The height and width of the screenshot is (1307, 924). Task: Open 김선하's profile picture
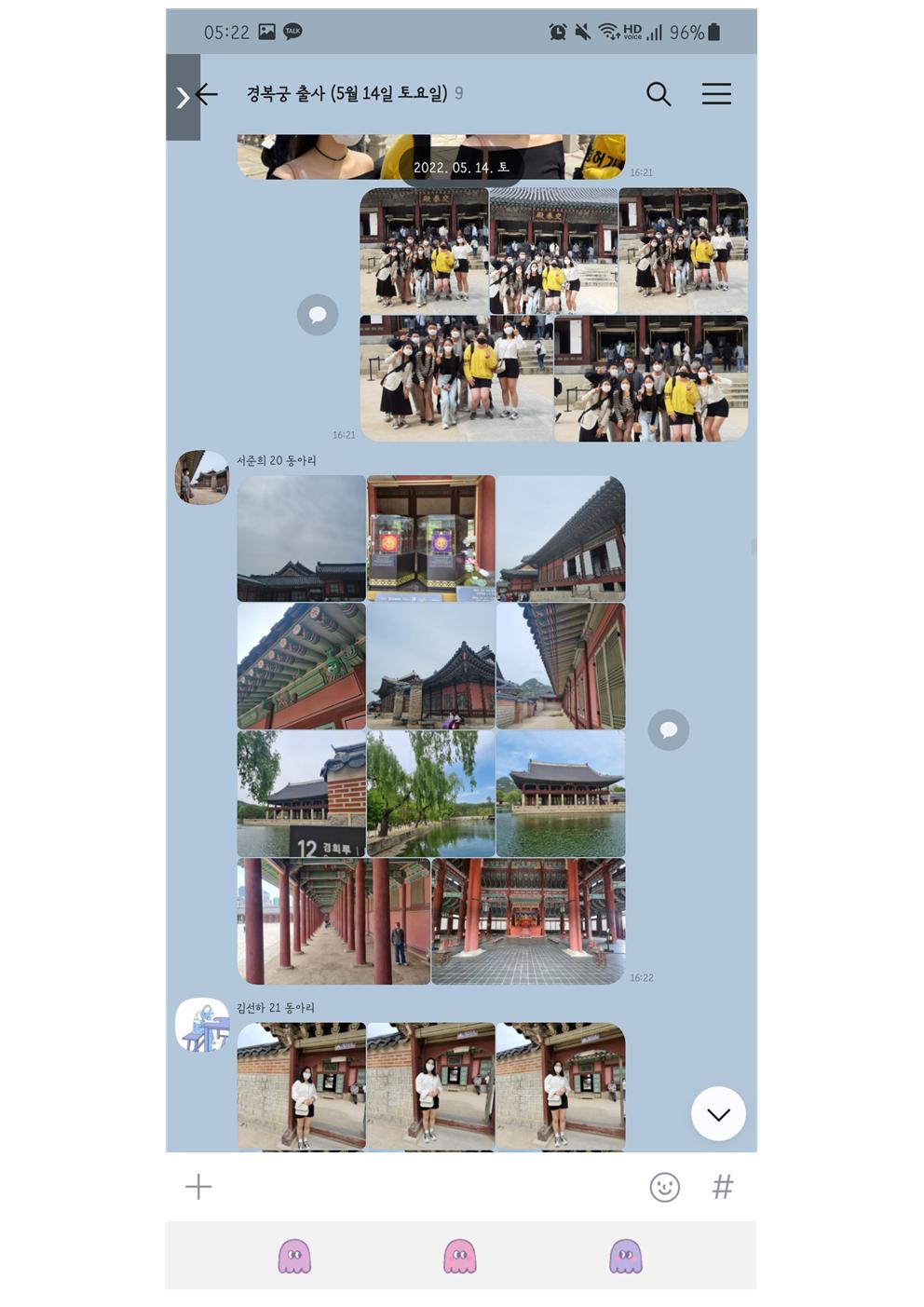click(x=202, y=1025)
